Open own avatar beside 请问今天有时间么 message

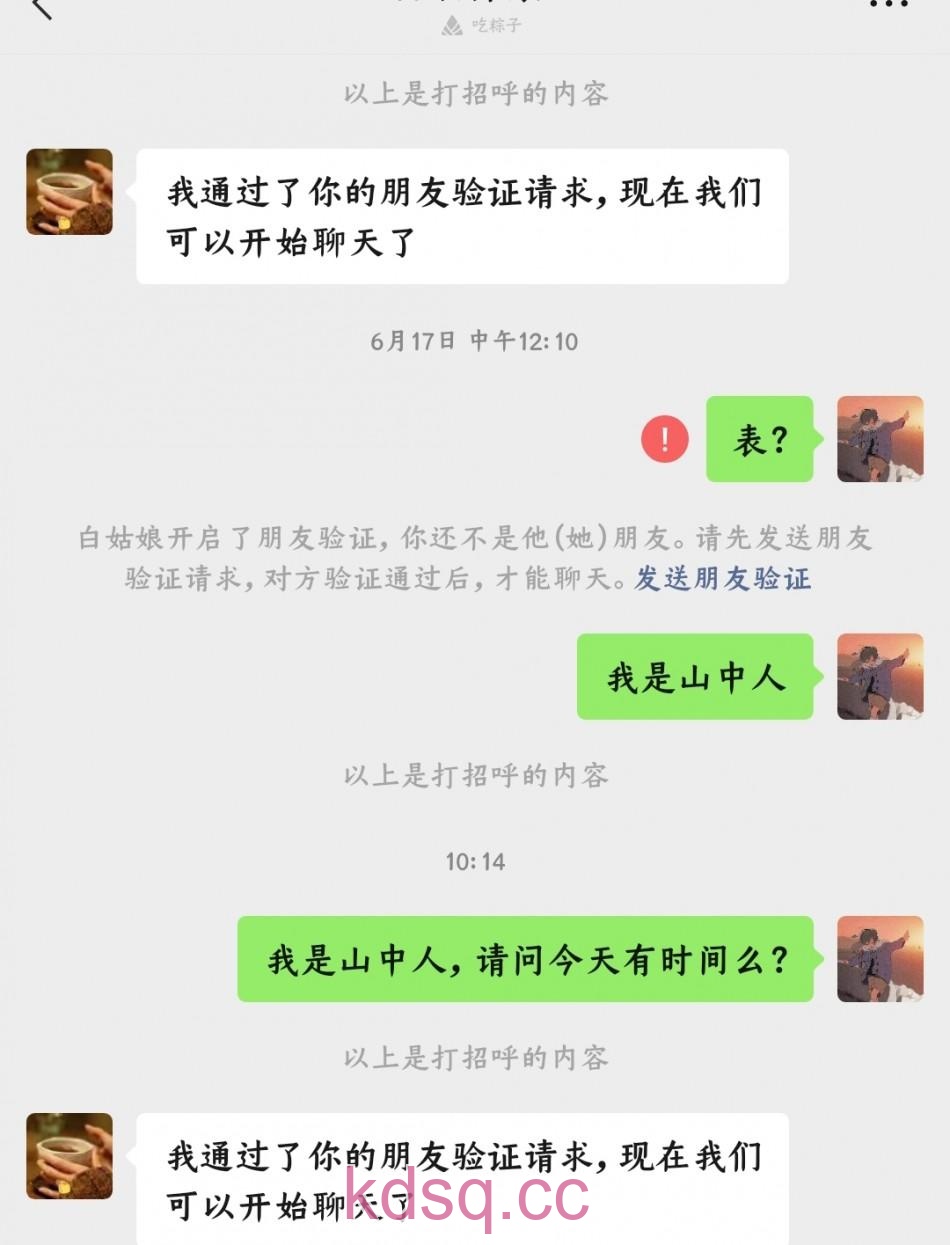point(879,959)
